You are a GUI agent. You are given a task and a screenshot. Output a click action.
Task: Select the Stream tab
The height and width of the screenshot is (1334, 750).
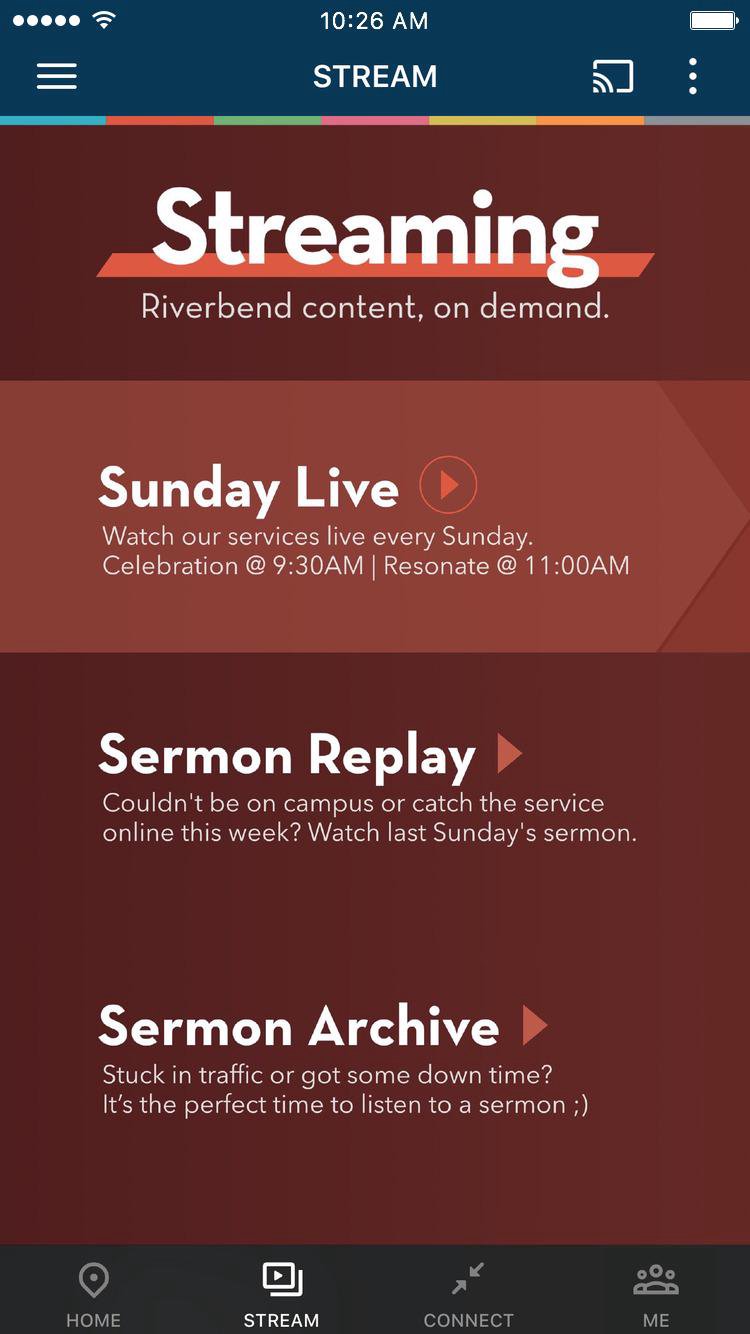[281, 1294]
